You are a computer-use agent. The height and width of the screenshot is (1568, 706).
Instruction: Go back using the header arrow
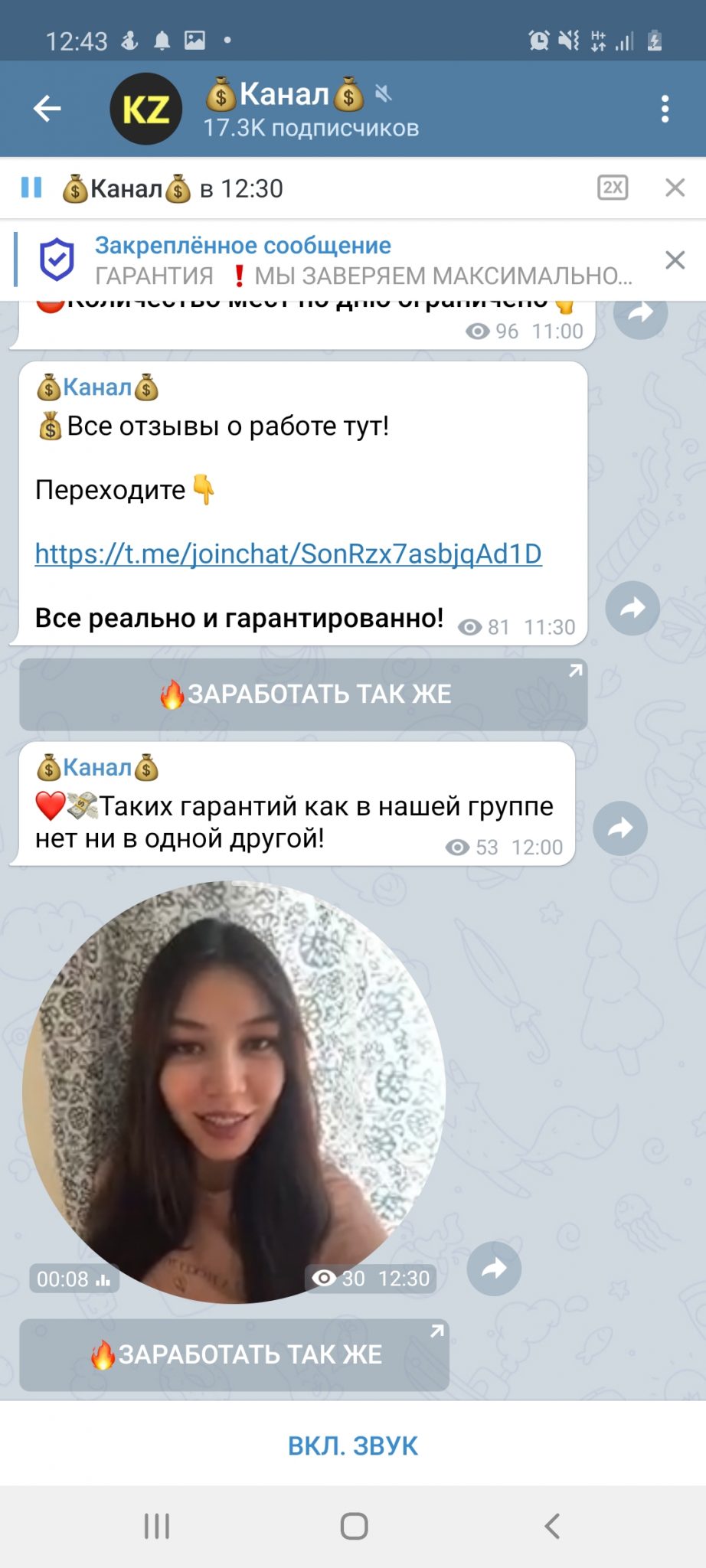tap(47, 109)
